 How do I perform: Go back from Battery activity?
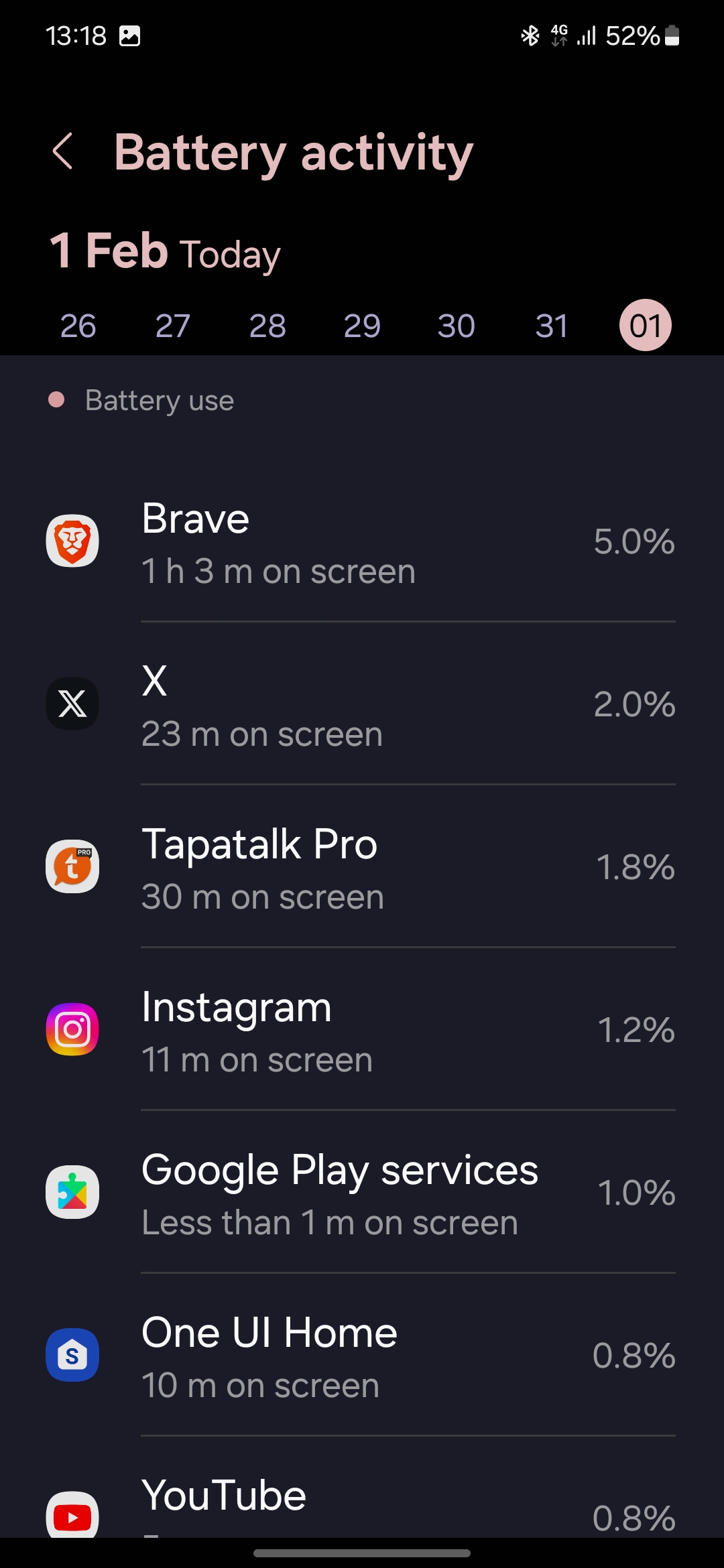[x=63, y=151]
